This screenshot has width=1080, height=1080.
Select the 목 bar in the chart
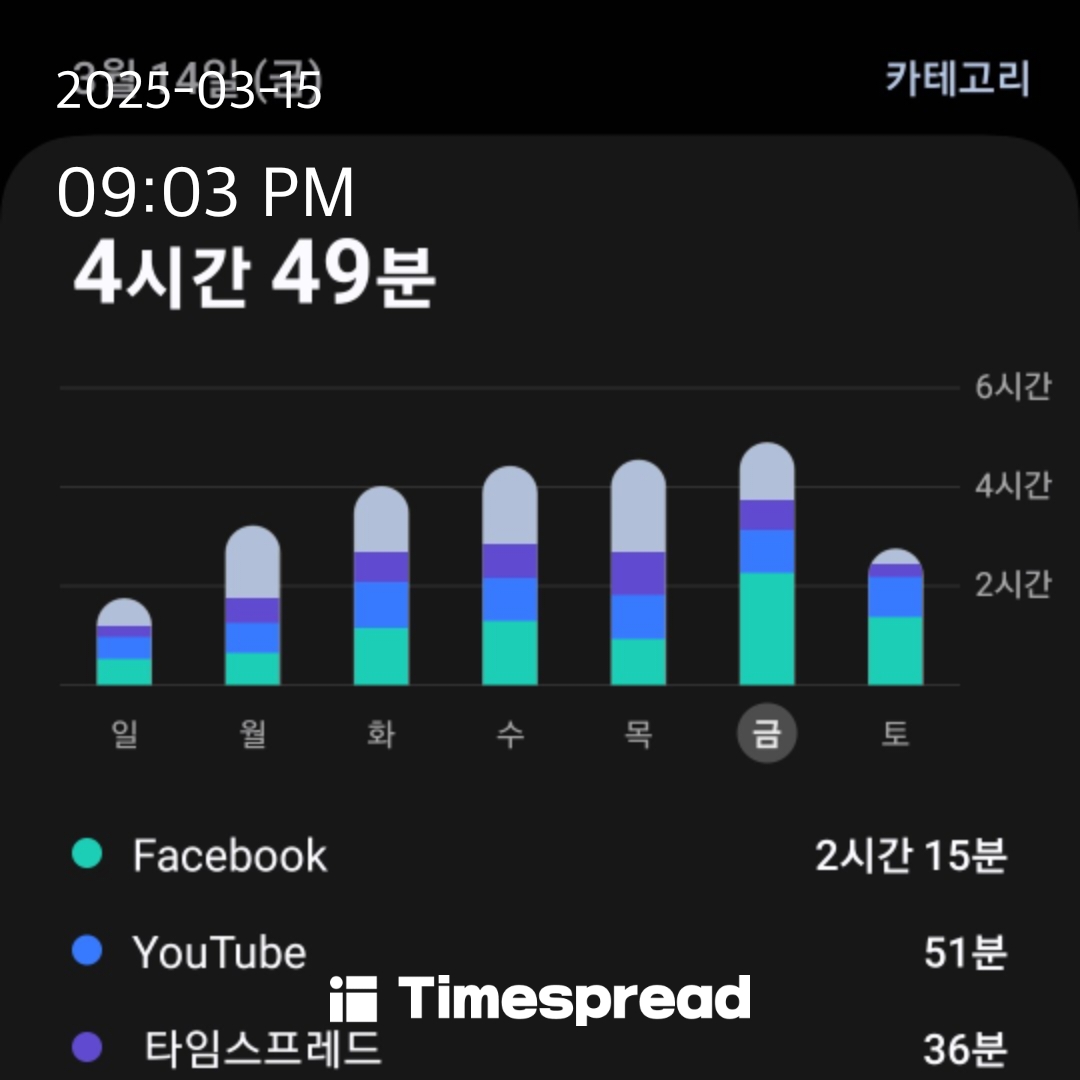point(638,574)
